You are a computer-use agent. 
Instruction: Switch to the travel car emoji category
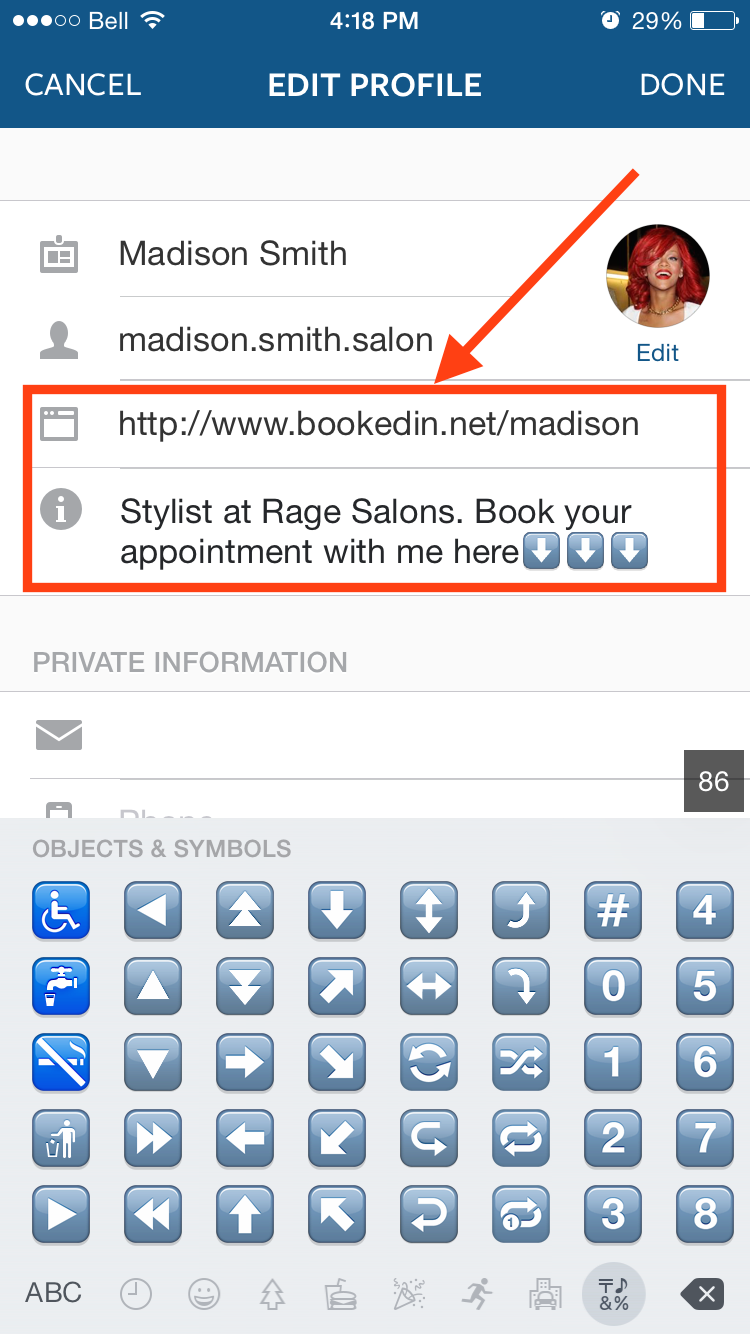(x=544, y=1295)
